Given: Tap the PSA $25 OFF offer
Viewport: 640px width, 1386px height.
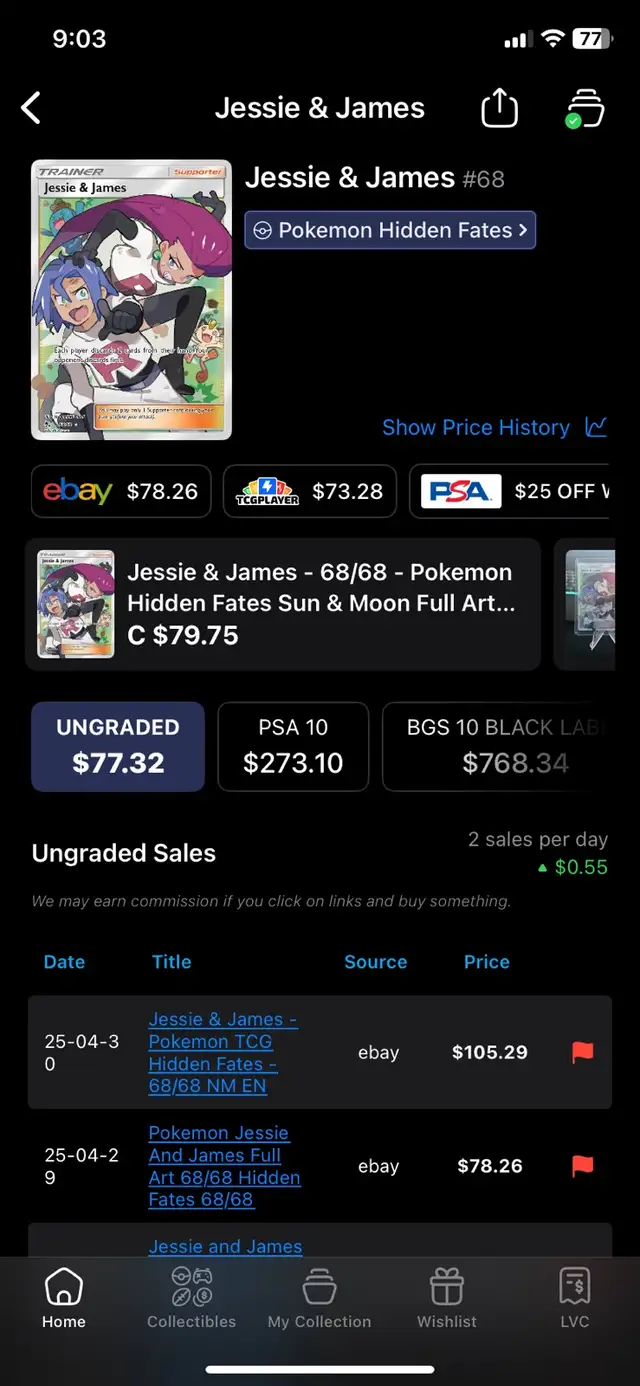Looking at the screenshot, I should [510, 491].
